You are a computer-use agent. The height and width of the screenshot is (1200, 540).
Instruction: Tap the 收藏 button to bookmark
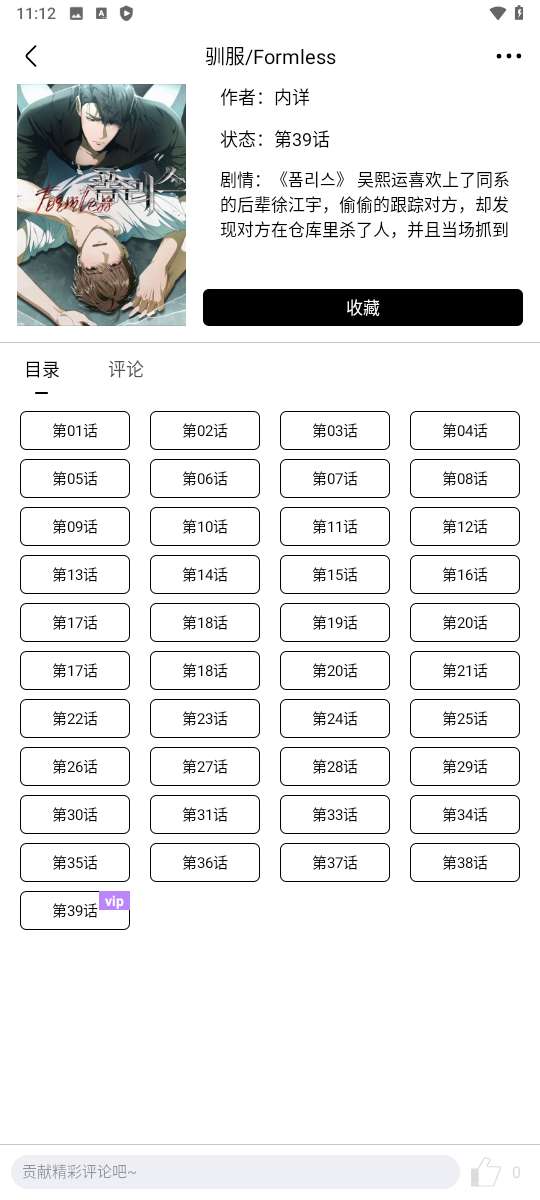[363, 307]
